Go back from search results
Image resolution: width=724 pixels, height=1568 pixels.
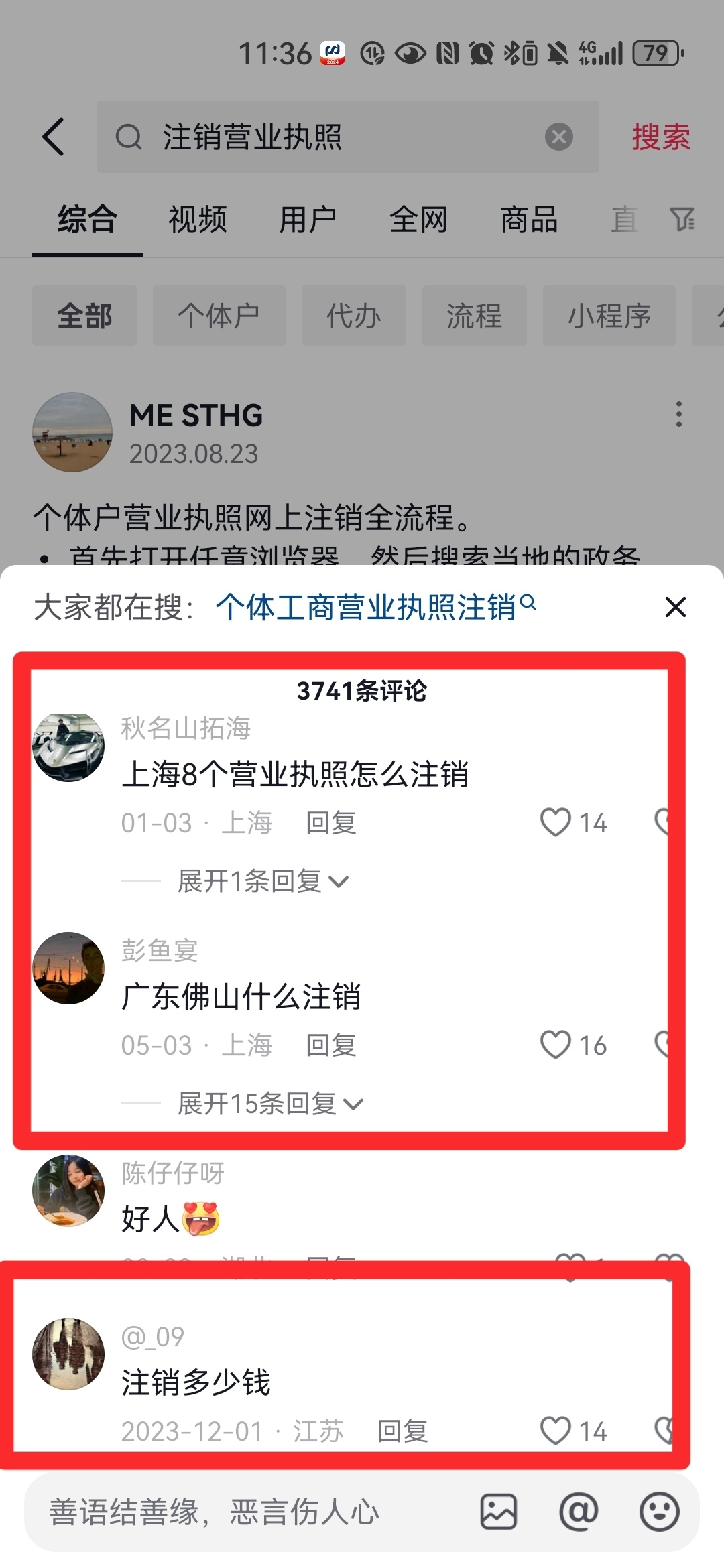54,137
